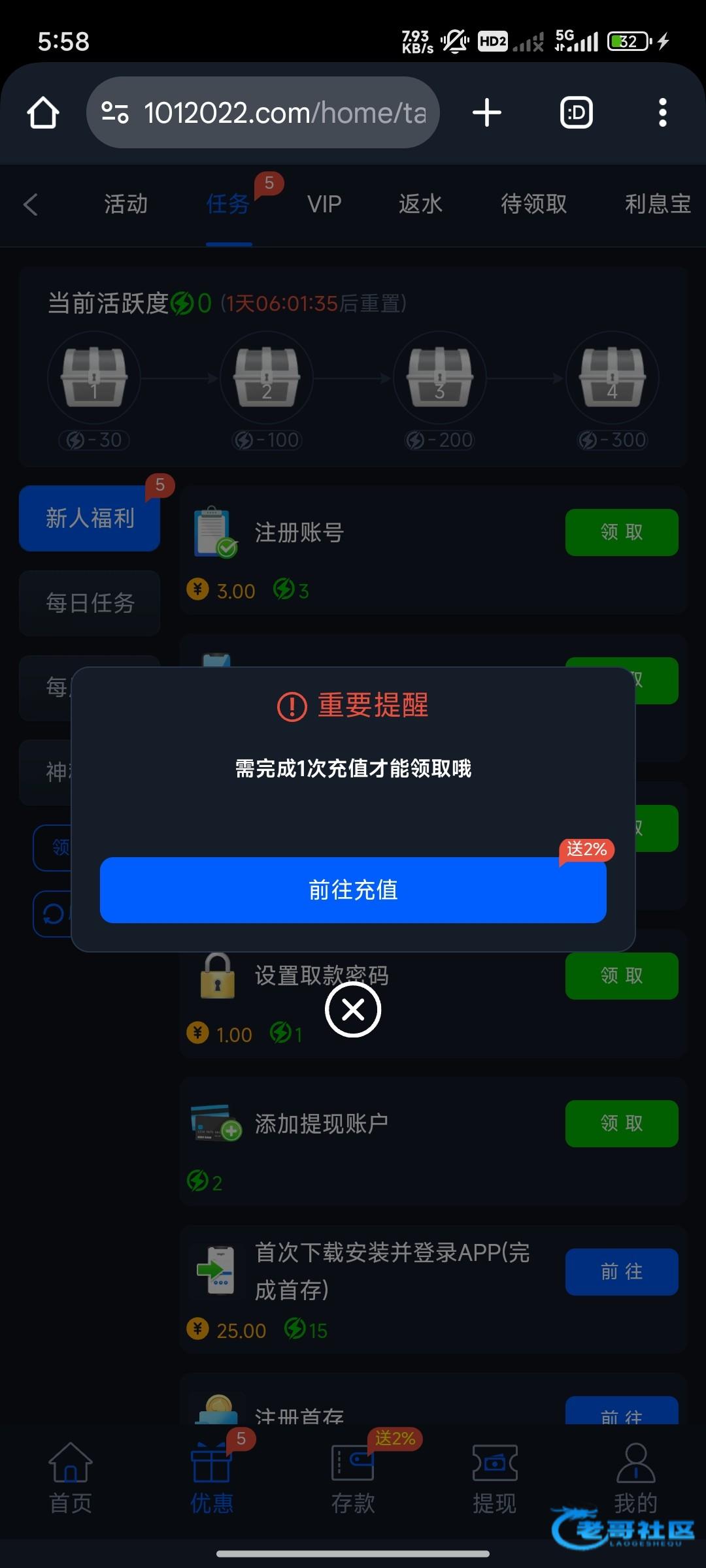This screenshot has height=1568, width=706.
Task: Switch to the 活动 tab
Action: (x=126, y=204)
